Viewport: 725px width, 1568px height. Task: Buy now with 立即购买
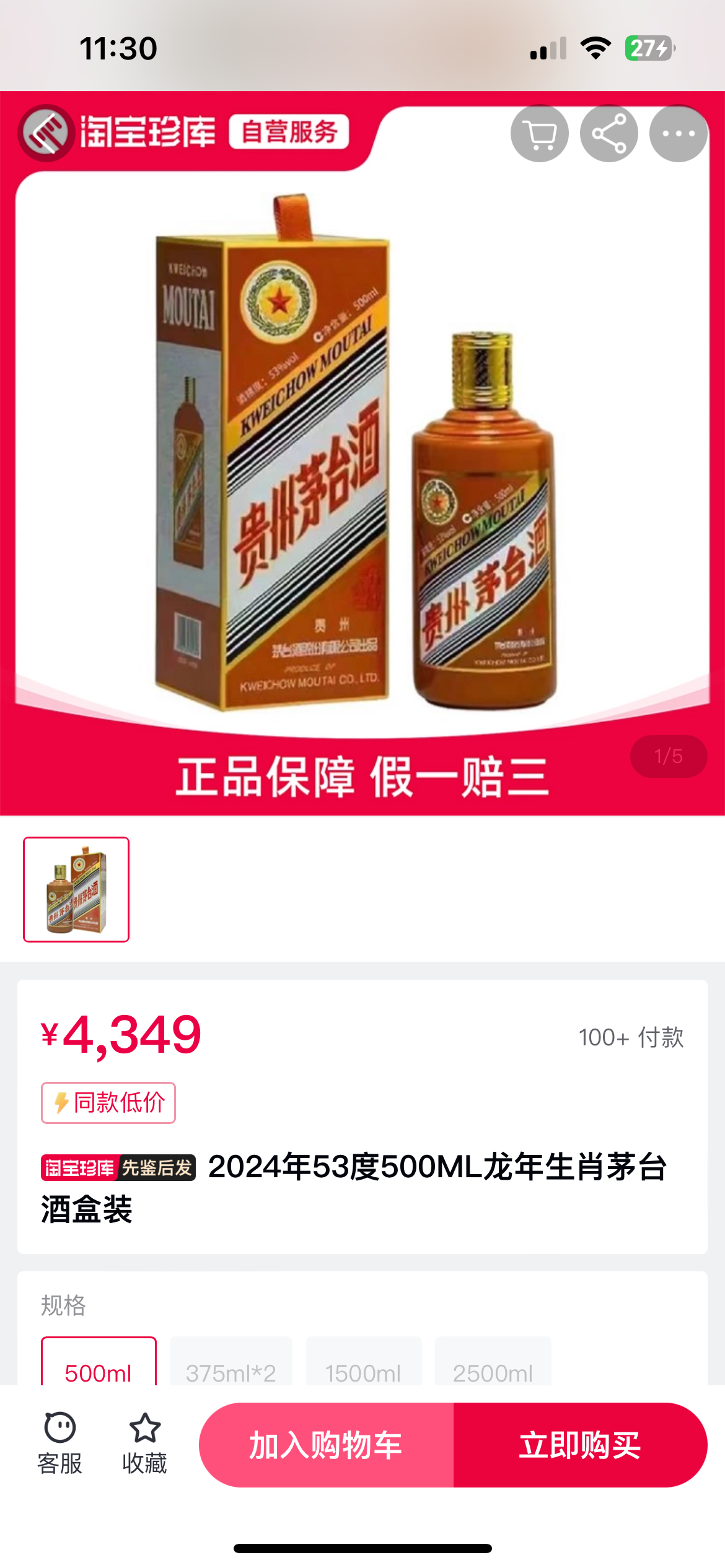(580, 1445)
